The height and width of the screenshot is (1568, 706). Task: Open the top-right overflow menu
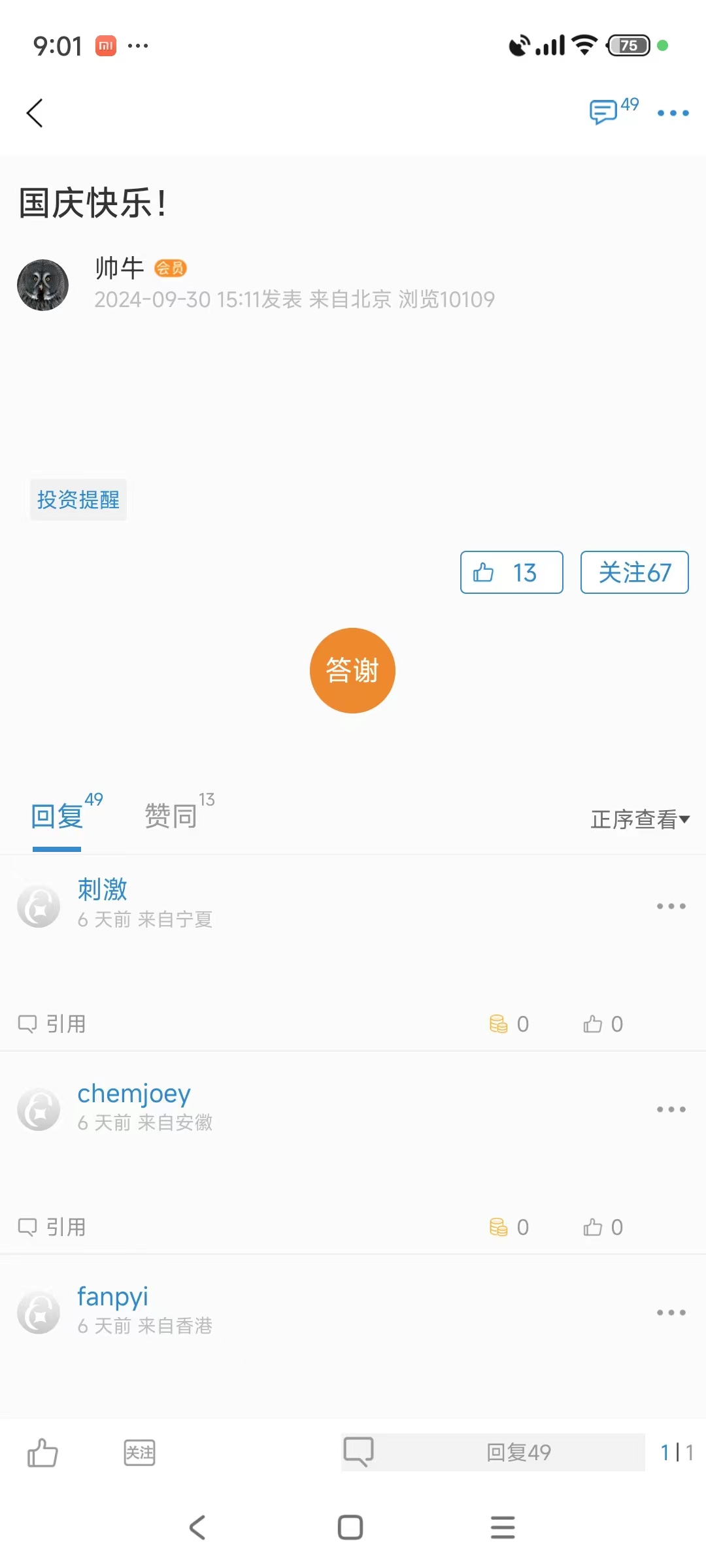point(673,113)
